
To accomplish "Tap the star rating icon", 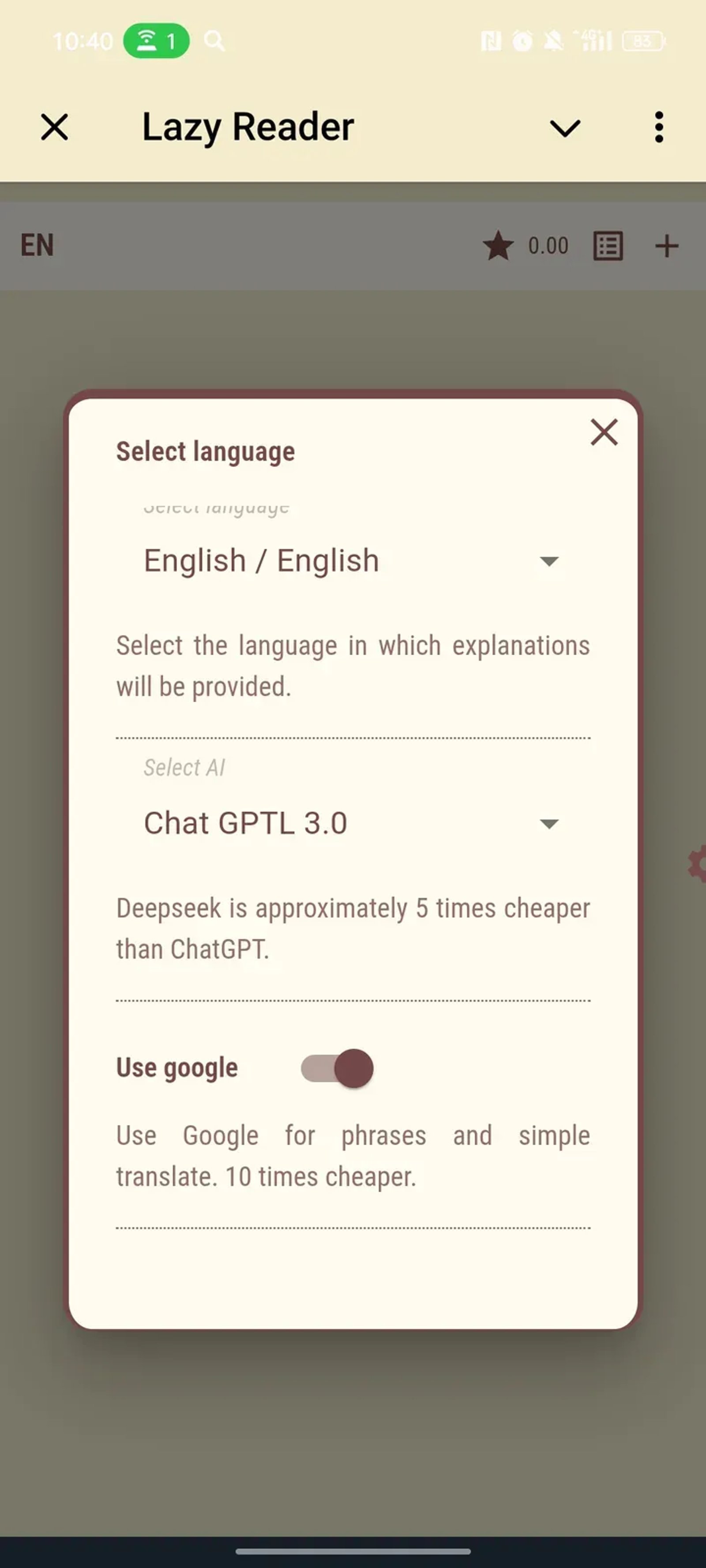I will click(498, 246).
